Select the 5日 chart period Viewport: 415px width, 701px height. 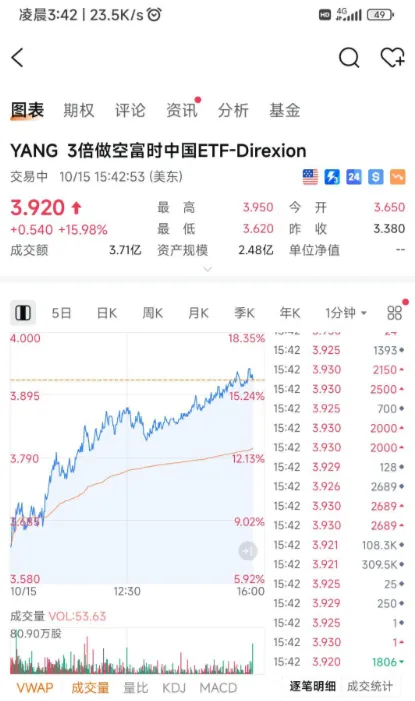(61, 313)
